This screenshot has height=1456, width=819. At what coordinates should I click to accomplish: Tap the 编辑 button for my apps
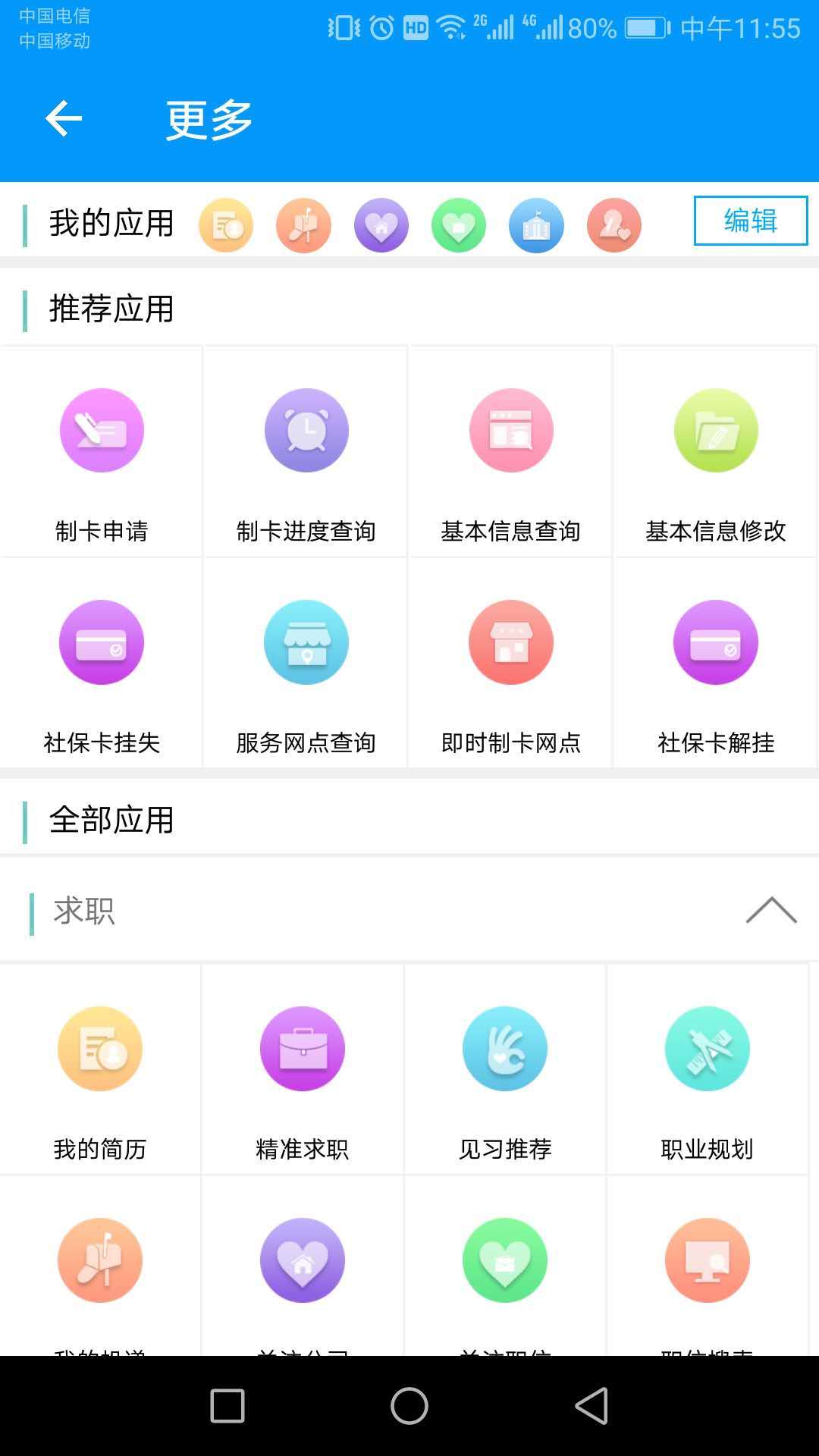point(750,221)
